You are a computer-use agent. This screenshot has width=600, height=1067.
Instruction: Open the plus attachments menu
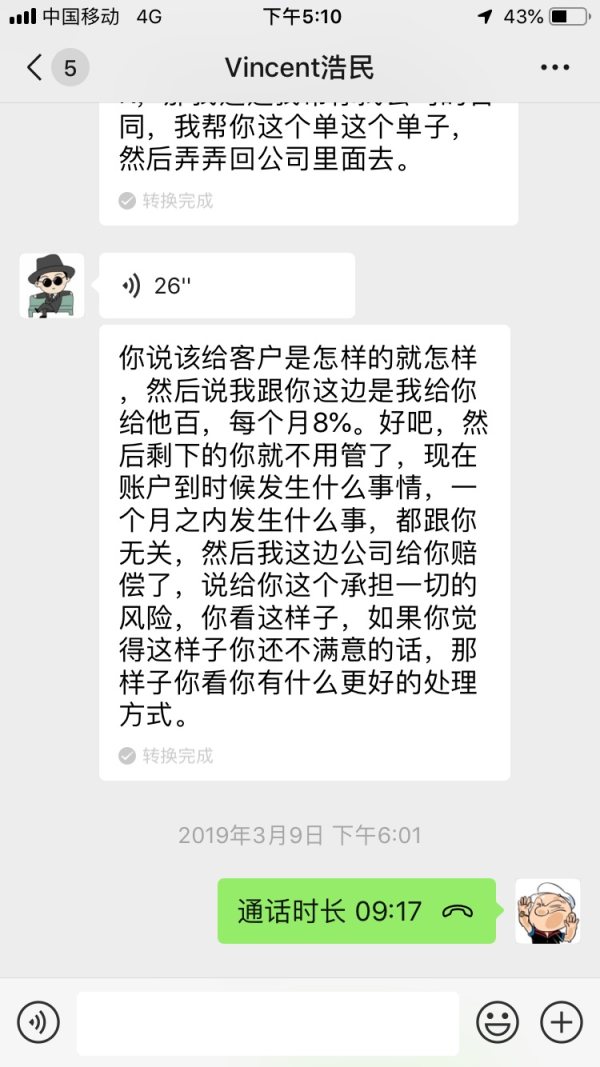pyautogui.click(x=561, y=1022)
